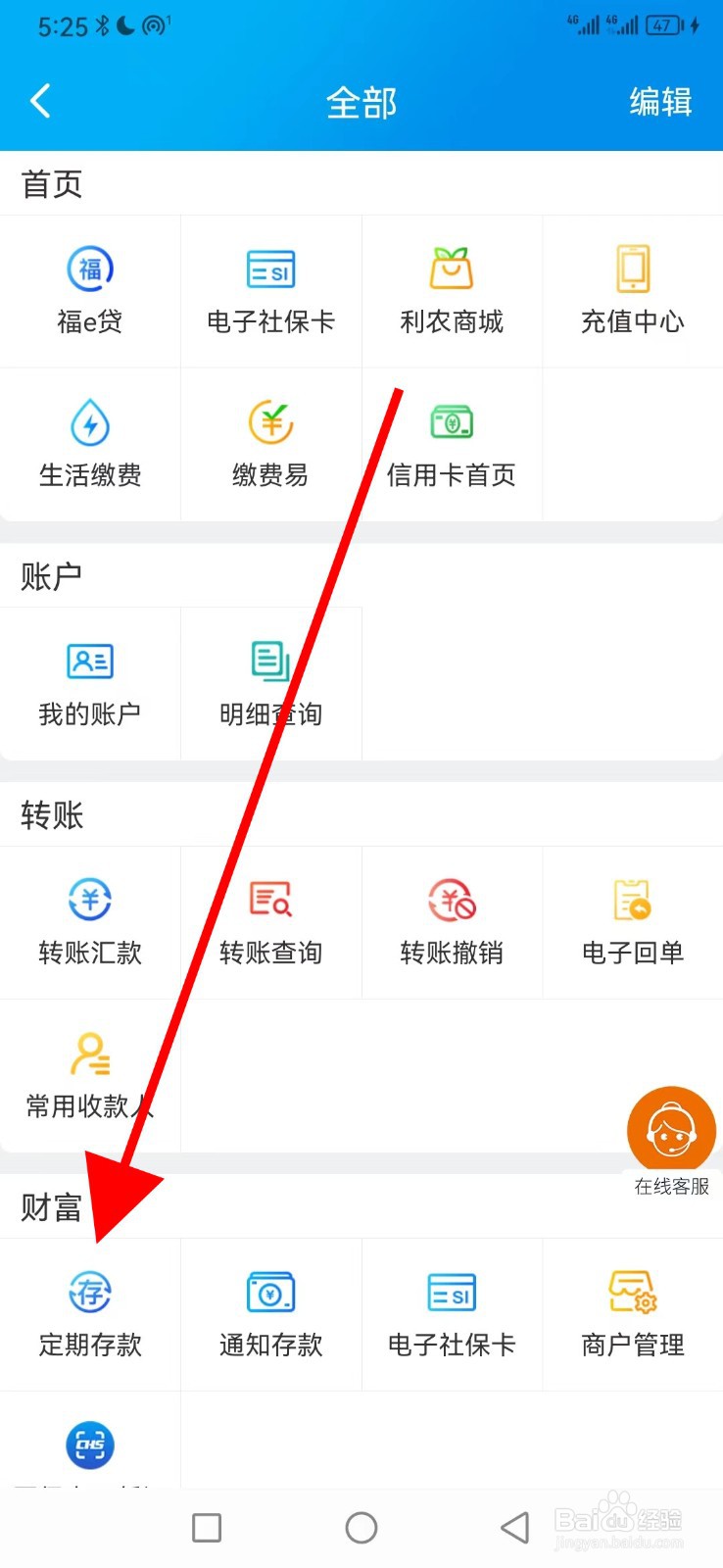Image resolution: width=723 pixels, height=1568 pixels.
Task: Tap the 编辑 edit button
Action: (x=659, y=101)
